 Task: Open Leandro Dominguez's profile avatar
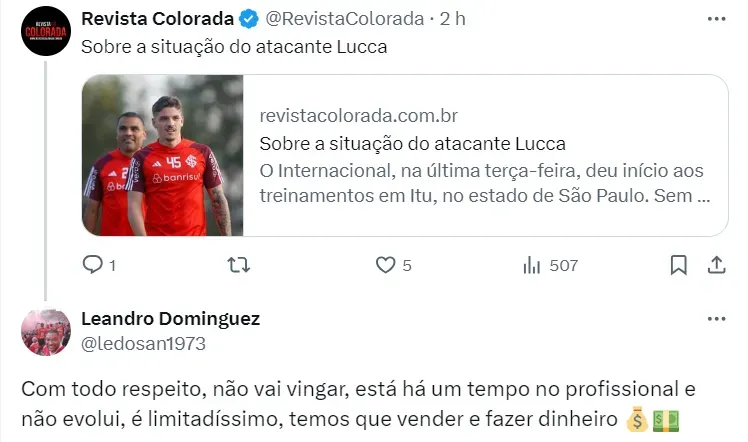point(45,332)
